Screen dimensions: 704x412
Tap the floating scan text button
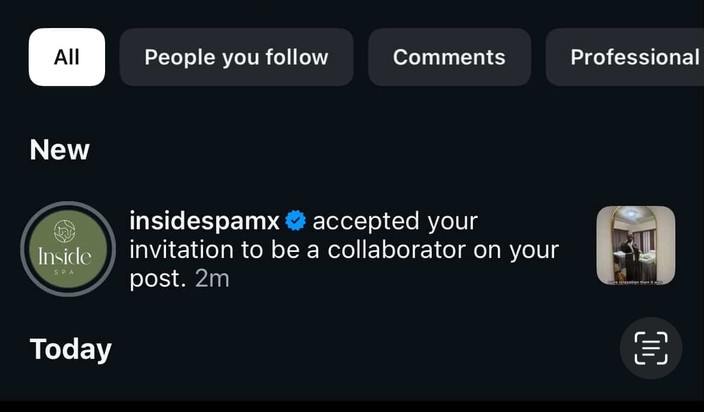(x=651, y=349)
